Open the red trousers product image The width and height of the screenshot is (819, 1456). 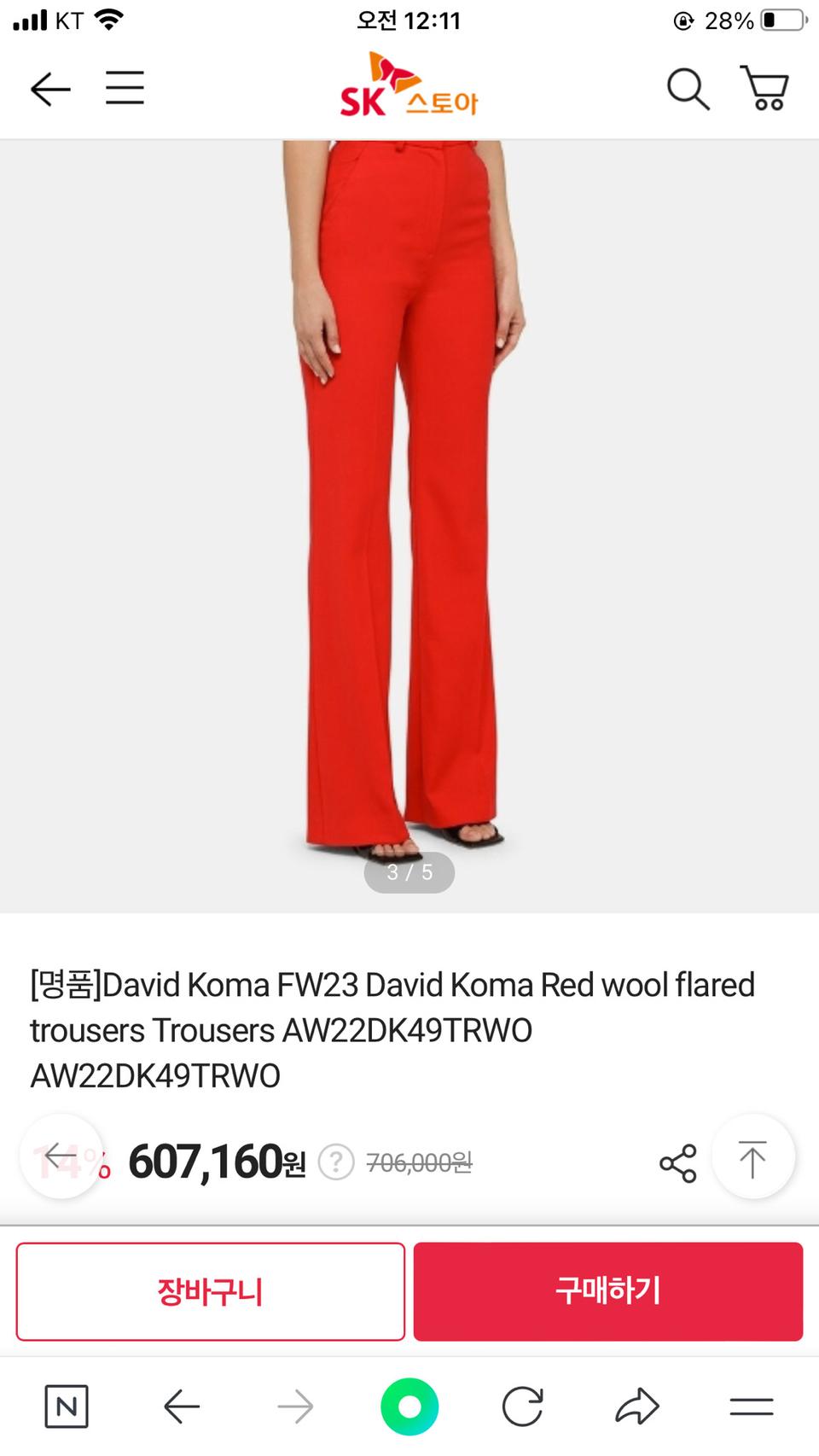409,512
